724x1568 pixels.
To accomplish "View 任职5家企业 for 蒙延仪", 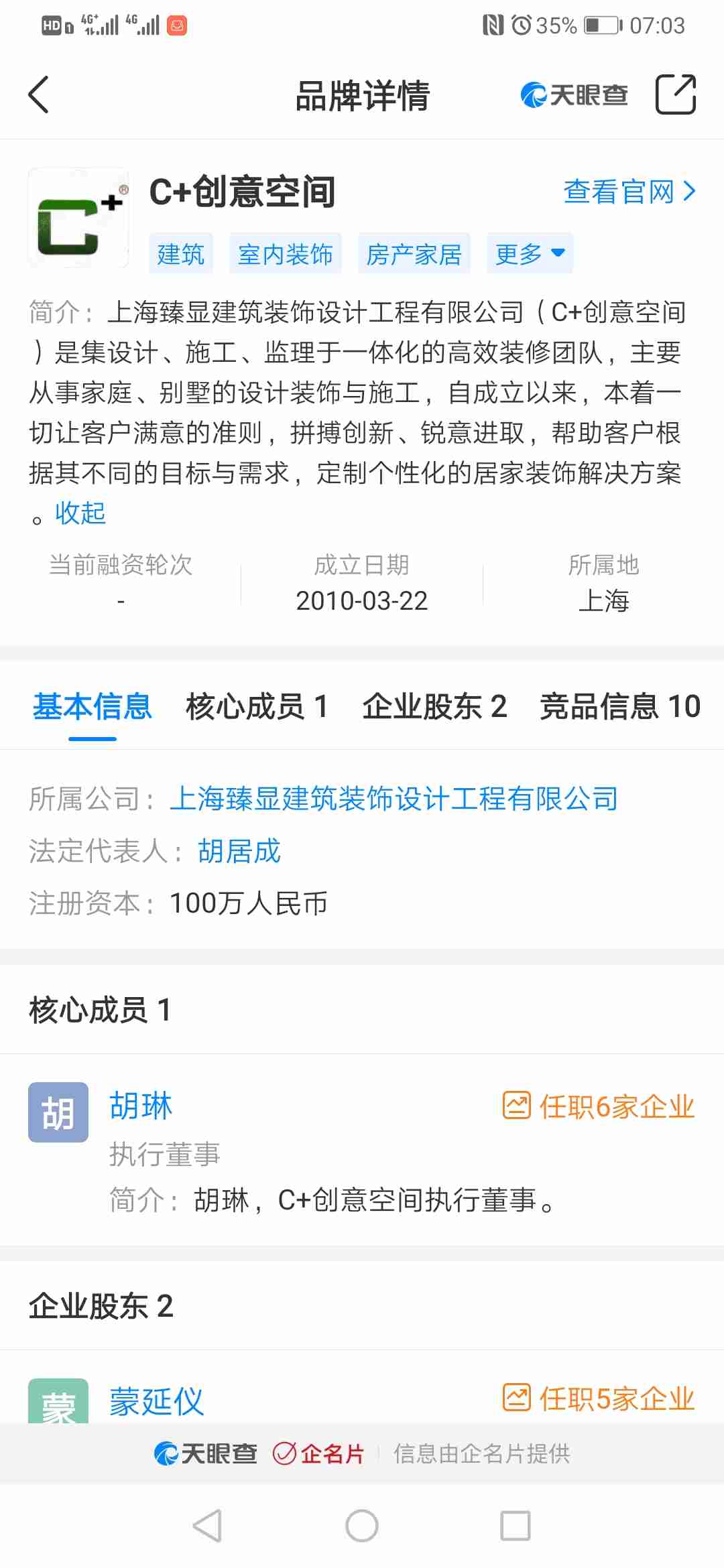I will click(x=599, y=1398).
